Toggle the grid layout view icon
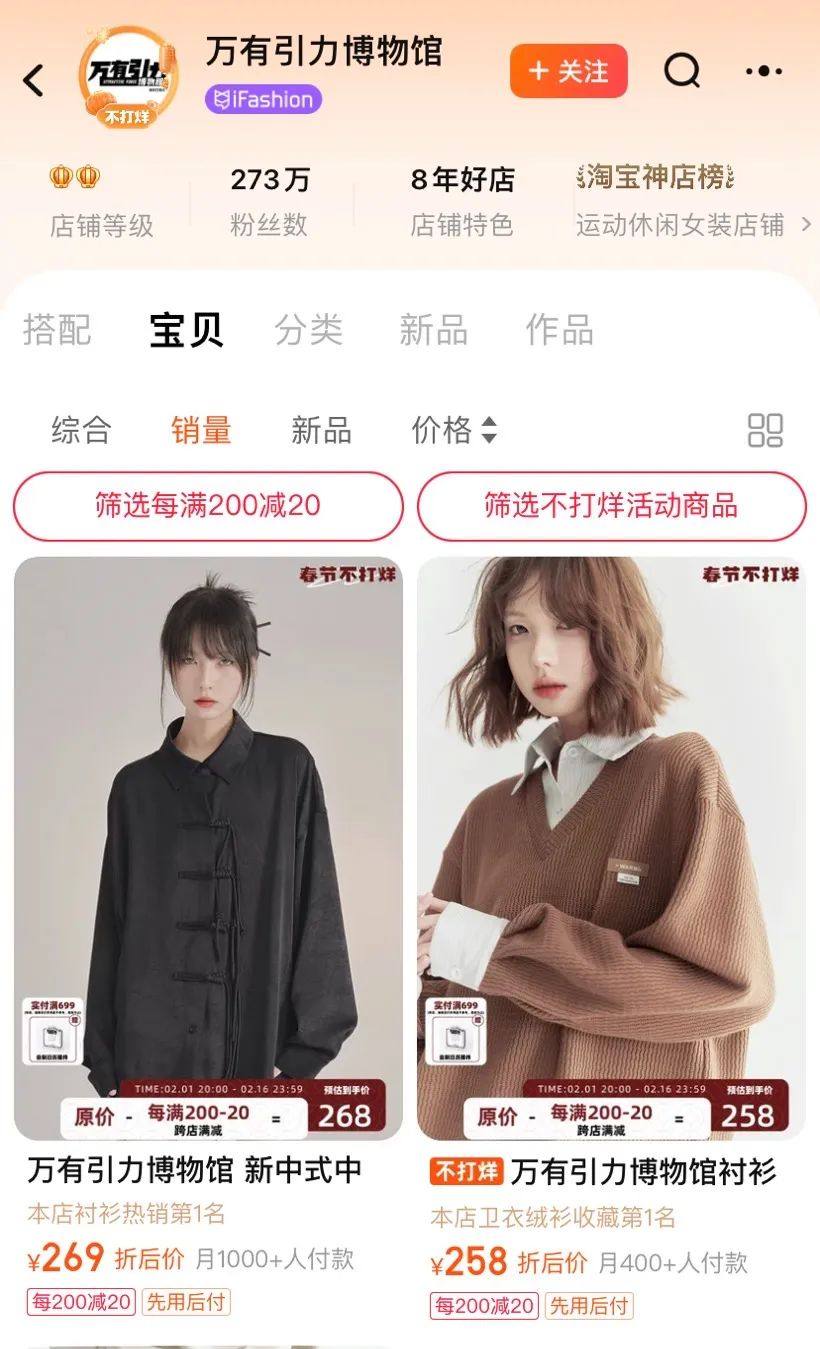 click(x=765, y=430)
